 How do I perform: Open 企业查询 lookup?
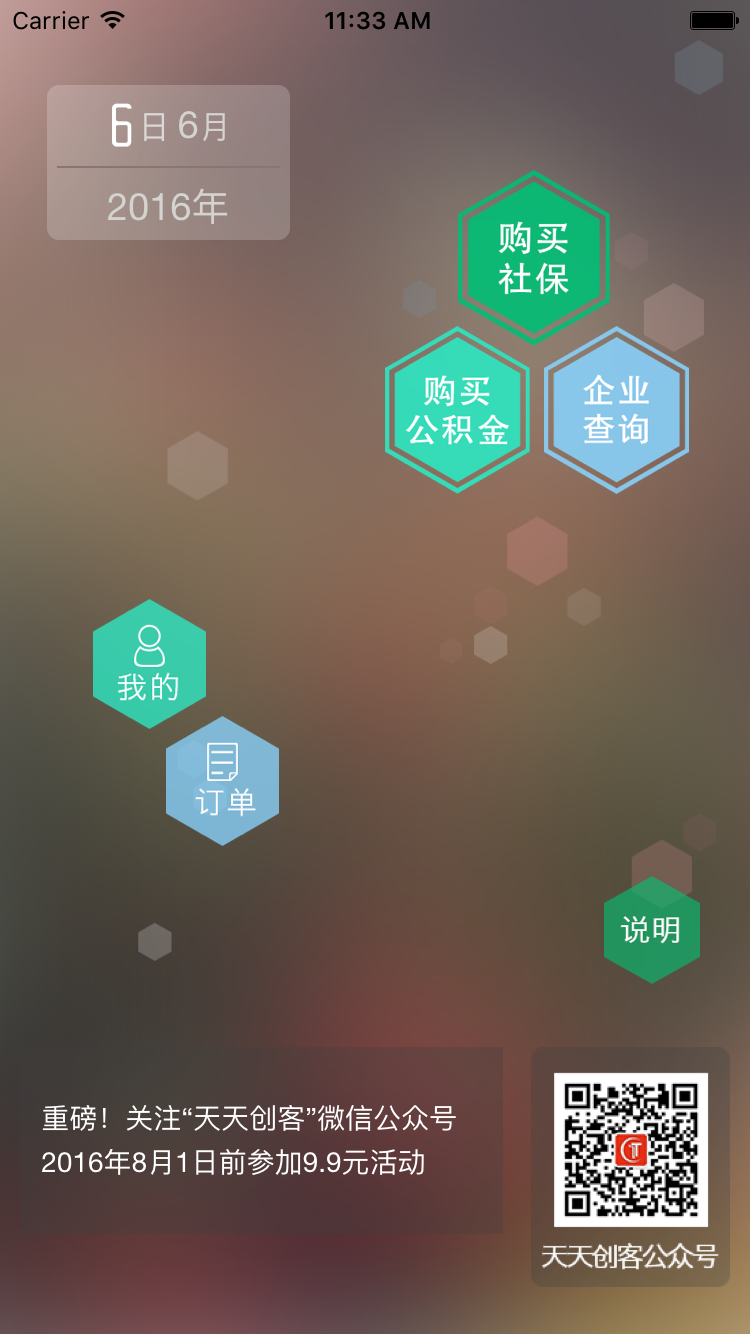(617, 410)
